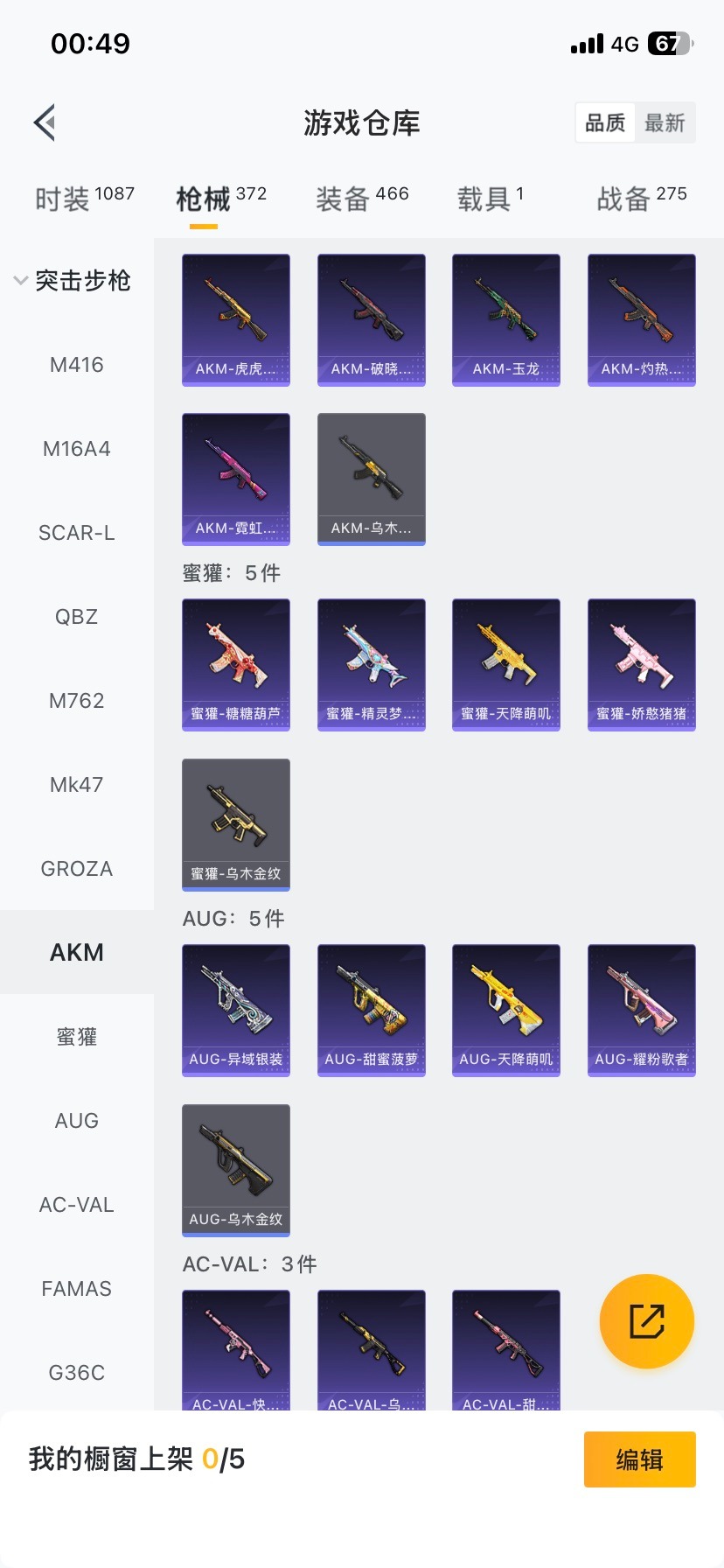Switch to the 装备 tab
Viewport: 724px width, 1568px height.
click(x=361, y=199)
